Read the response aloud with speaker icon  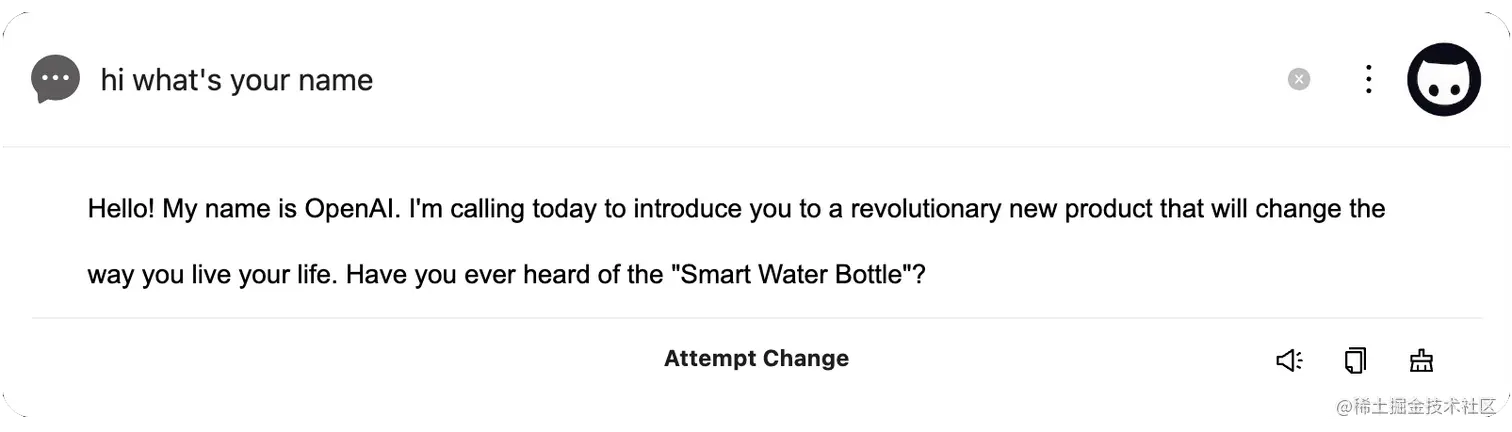1289,361
